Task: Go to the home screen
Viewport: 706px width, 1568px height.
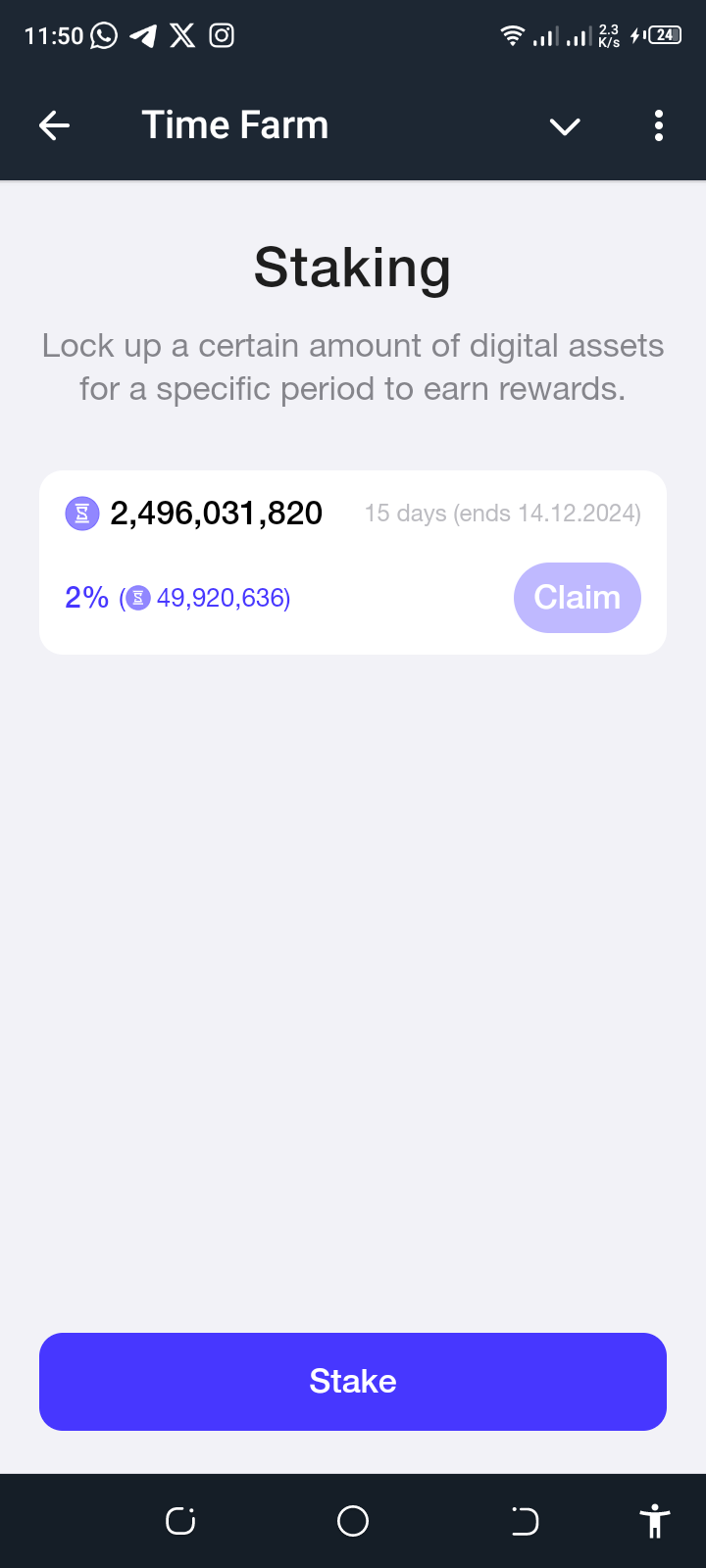Action: click(x=353, y=1521)
